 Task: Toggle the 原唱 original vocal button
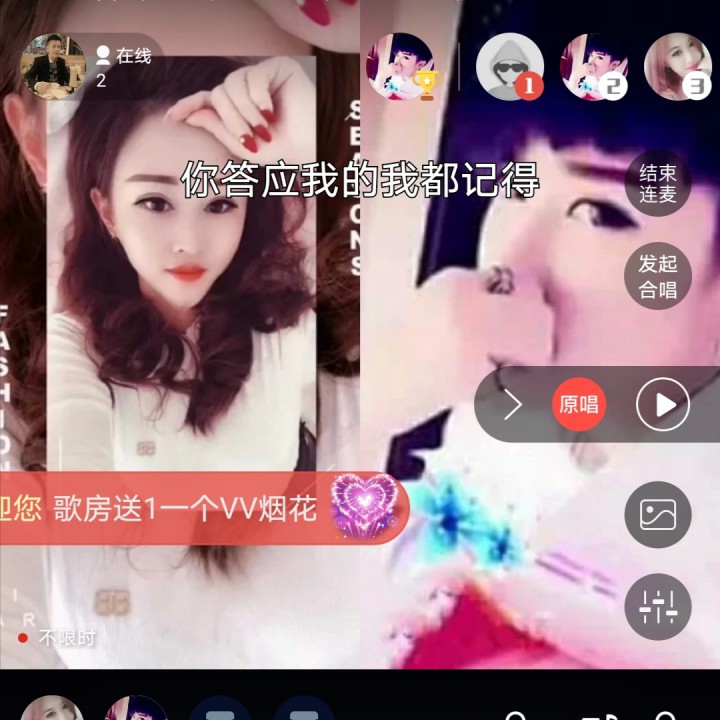(579, 405)
